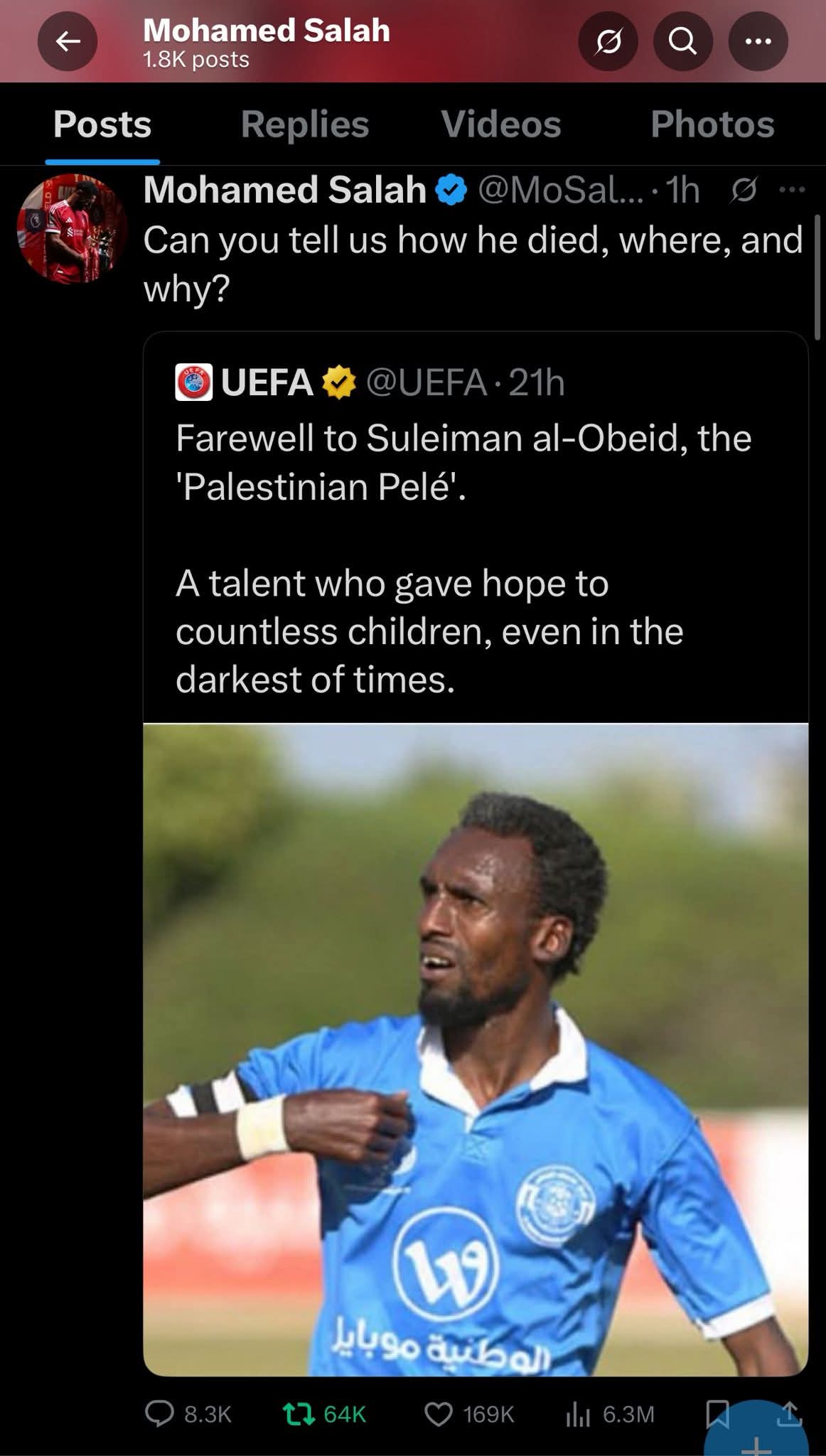Open the more options on Salah's post
Screen dimensions: 826x1456
coord(792,190)
